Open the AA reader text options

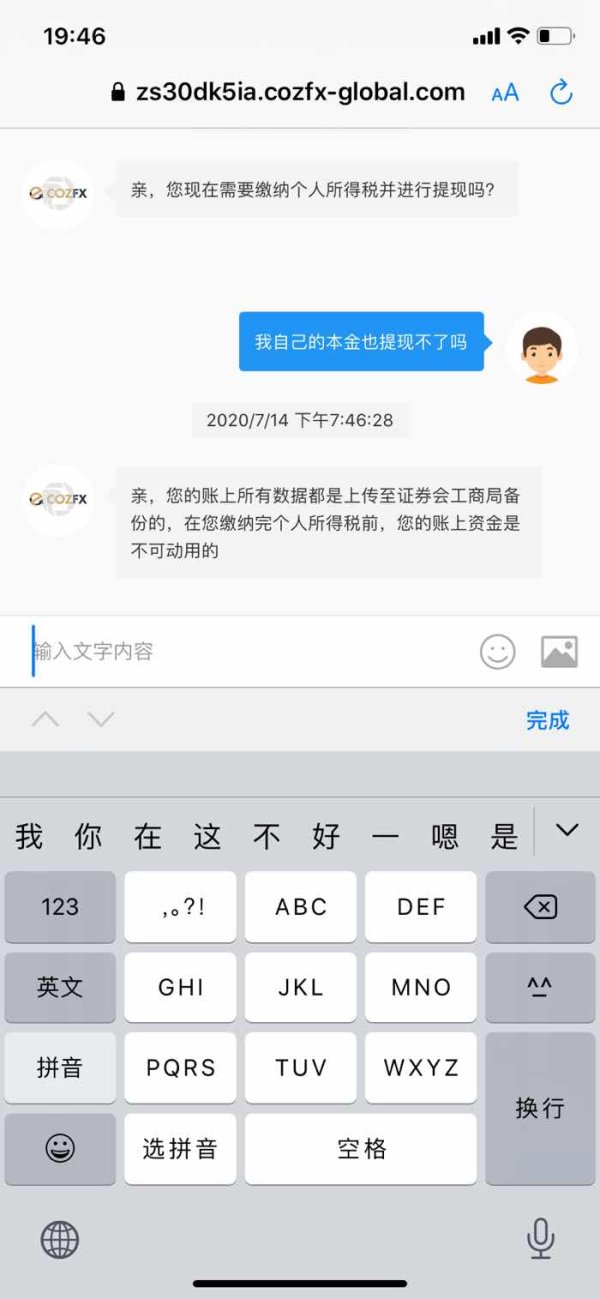click(x=505, y=93)
